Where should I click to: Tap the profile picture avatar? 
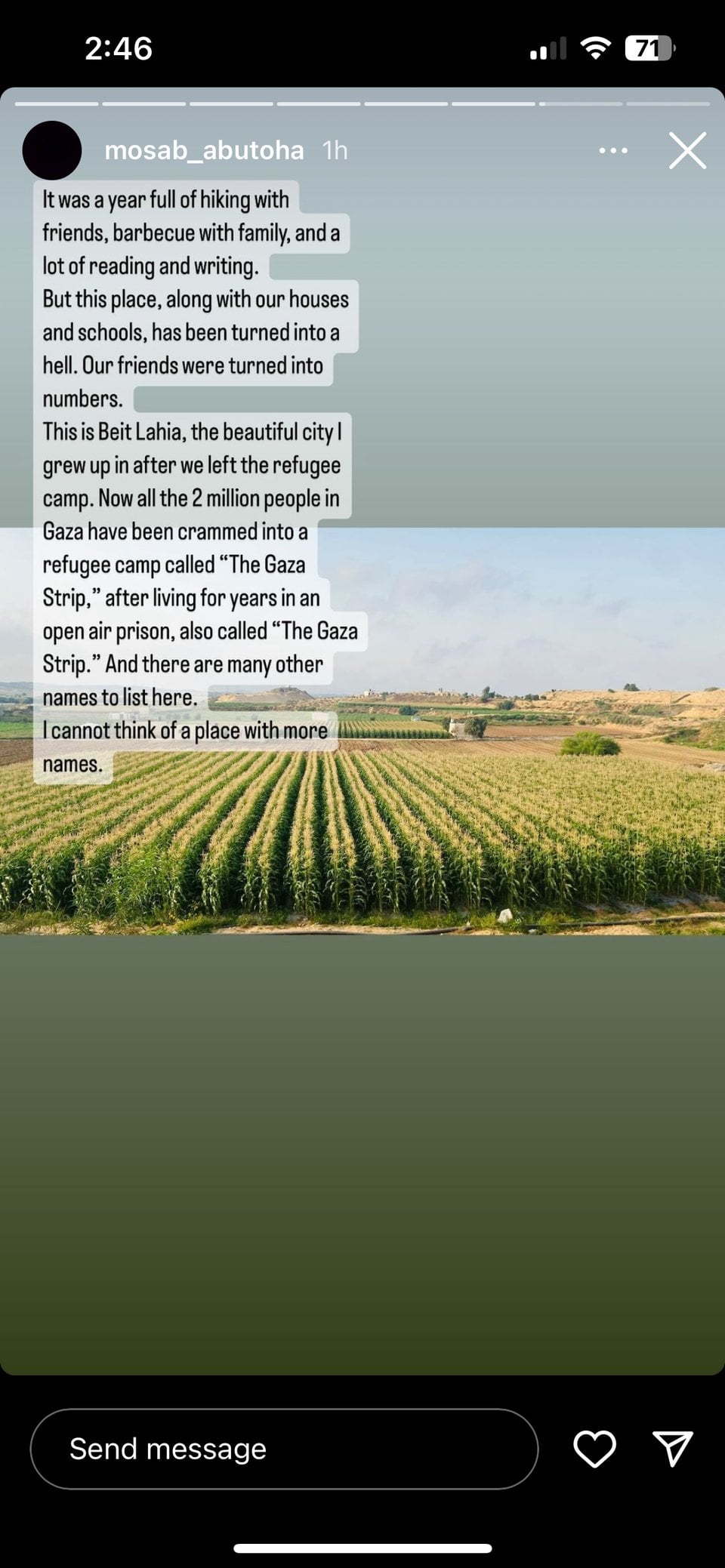point(52,150)
